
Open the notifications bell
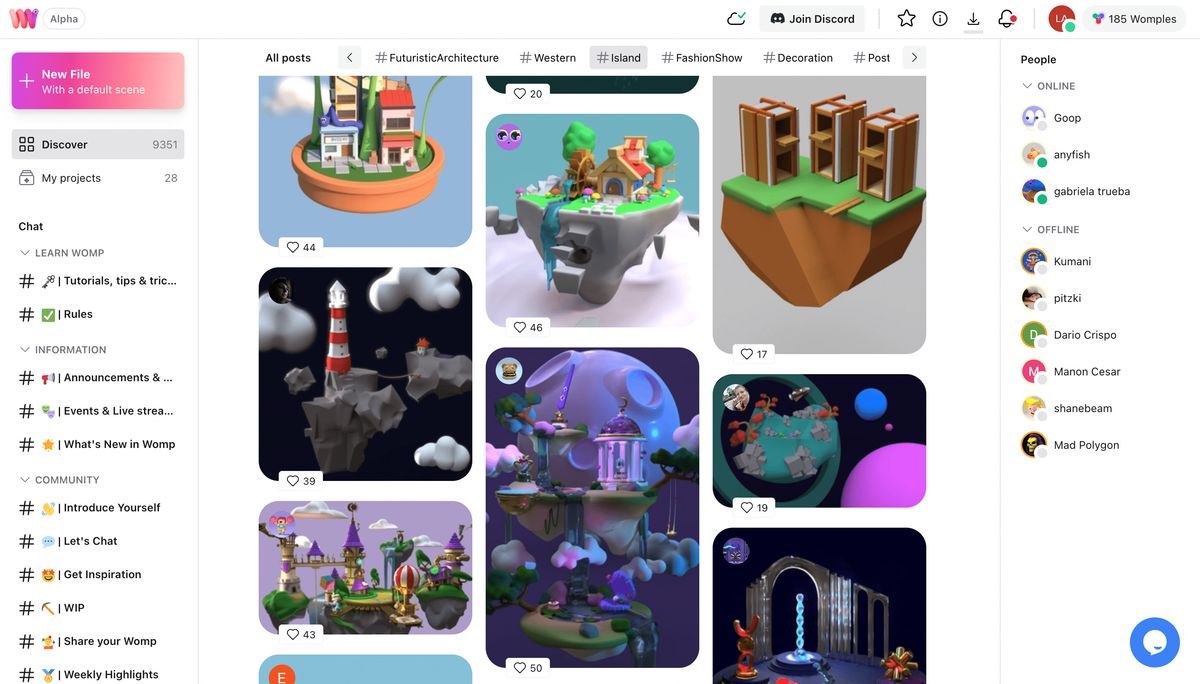click(x=1007, y=18)
